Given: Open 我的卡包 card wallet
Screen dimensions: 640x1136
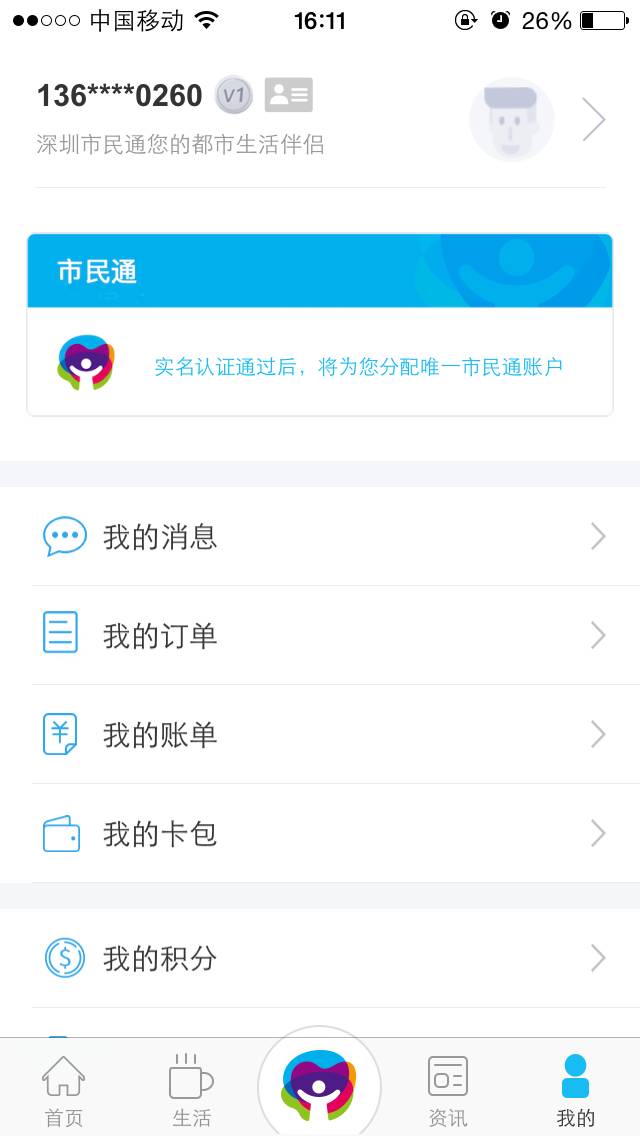Looking at the screenshot, I should pyautogui.click(x=320, y=834).
